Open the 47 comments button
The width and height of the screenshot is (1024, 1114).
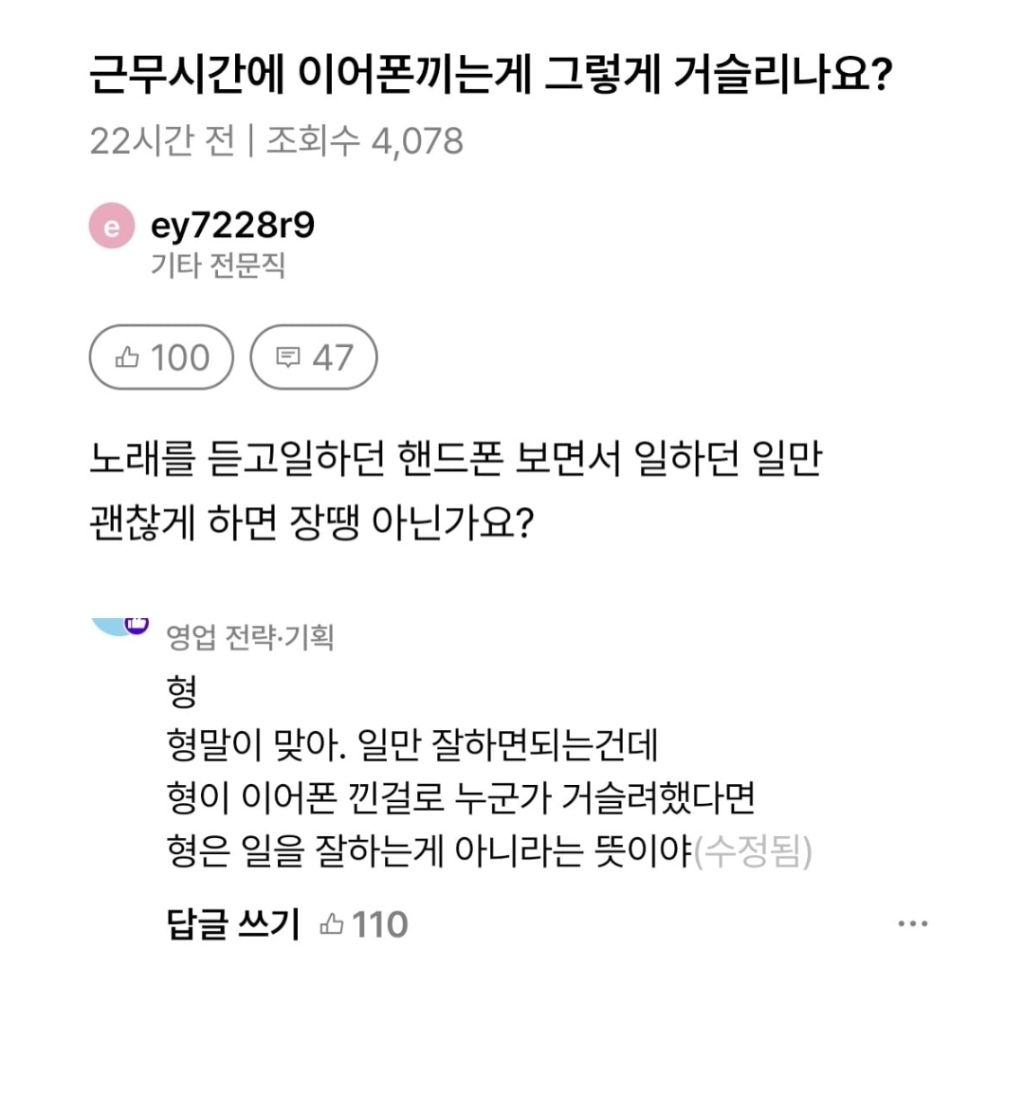coord(313,357)
